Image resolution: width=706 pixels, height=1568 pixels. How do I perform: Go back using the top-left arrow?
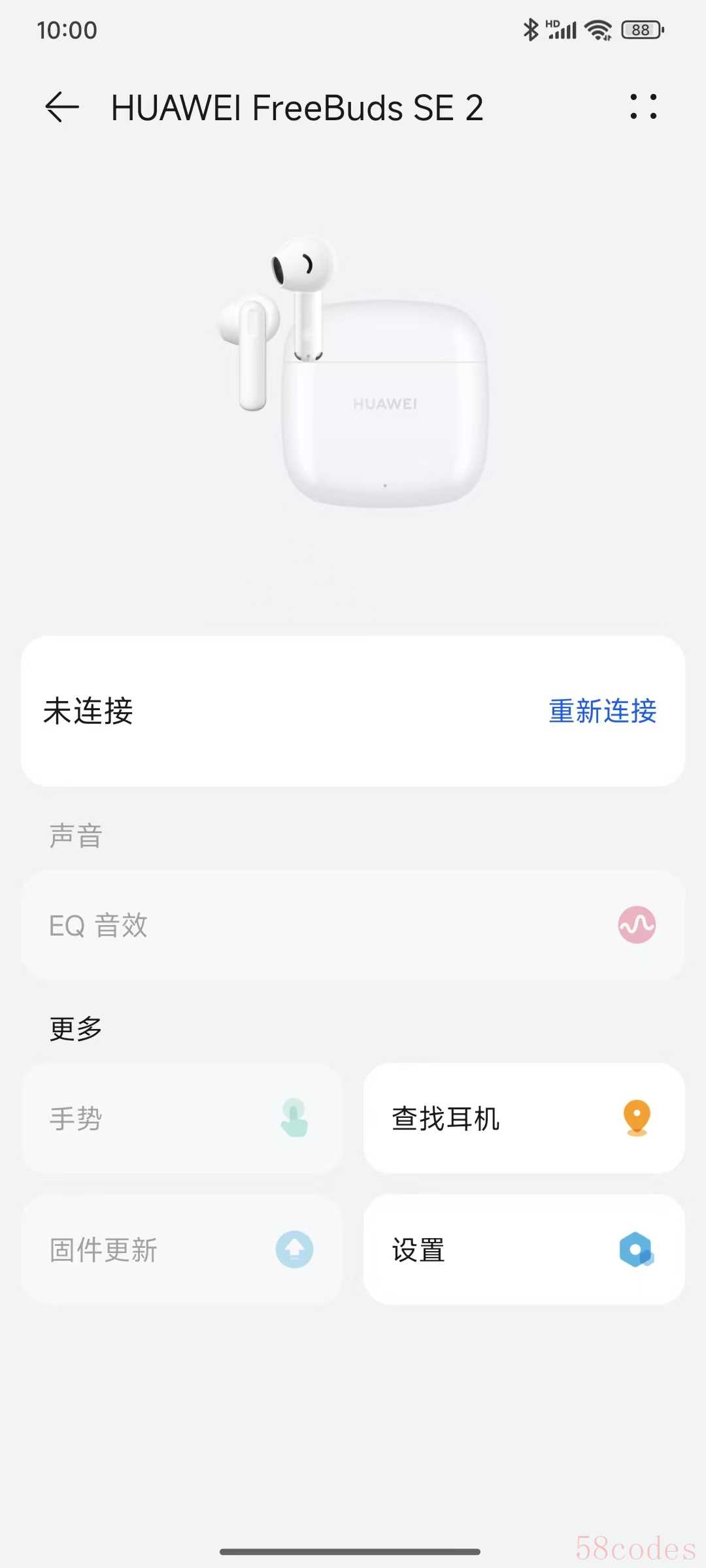coord(62,107)
